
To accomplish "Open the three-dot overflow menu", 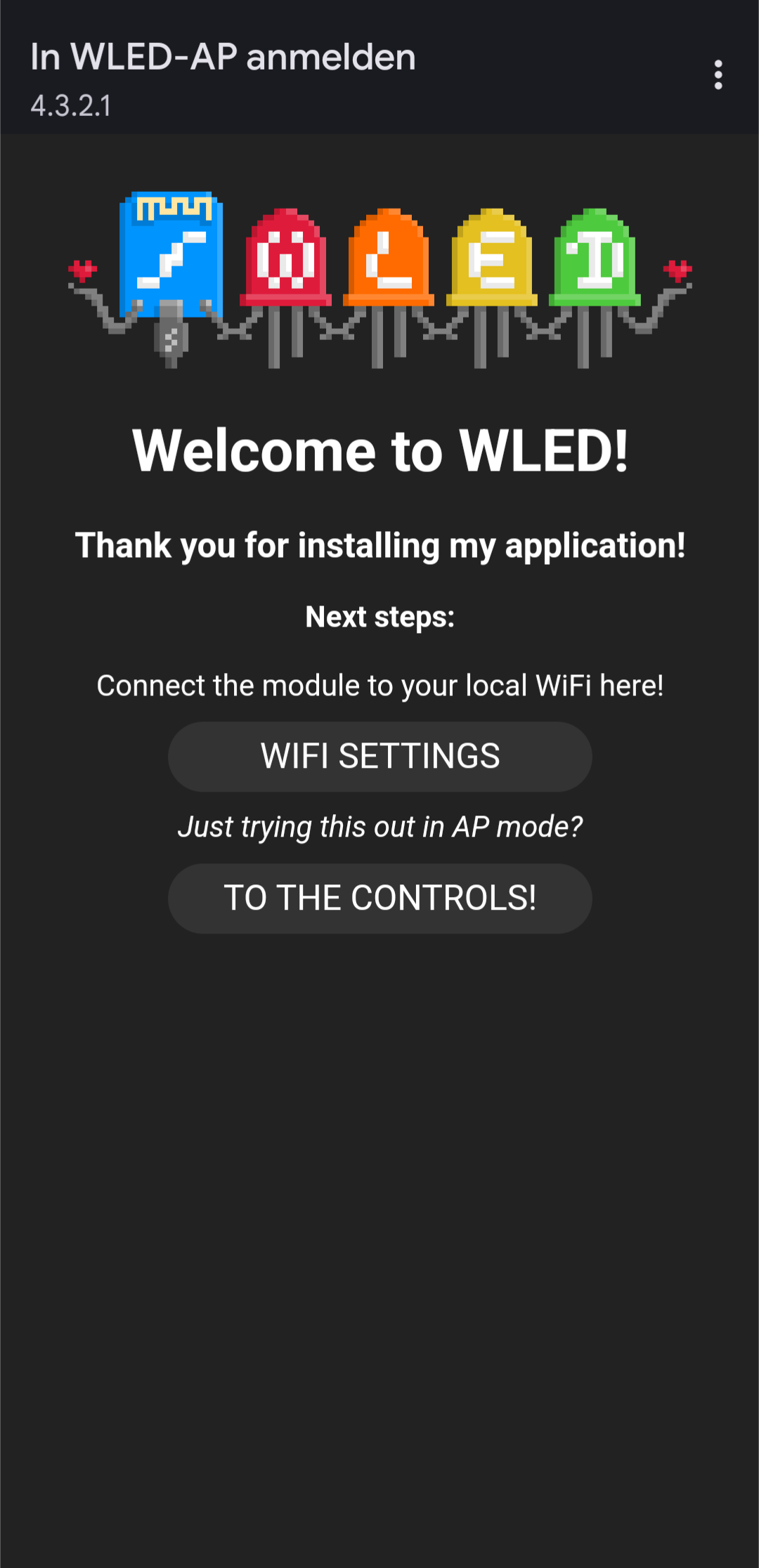I will (x=718, y=74).
